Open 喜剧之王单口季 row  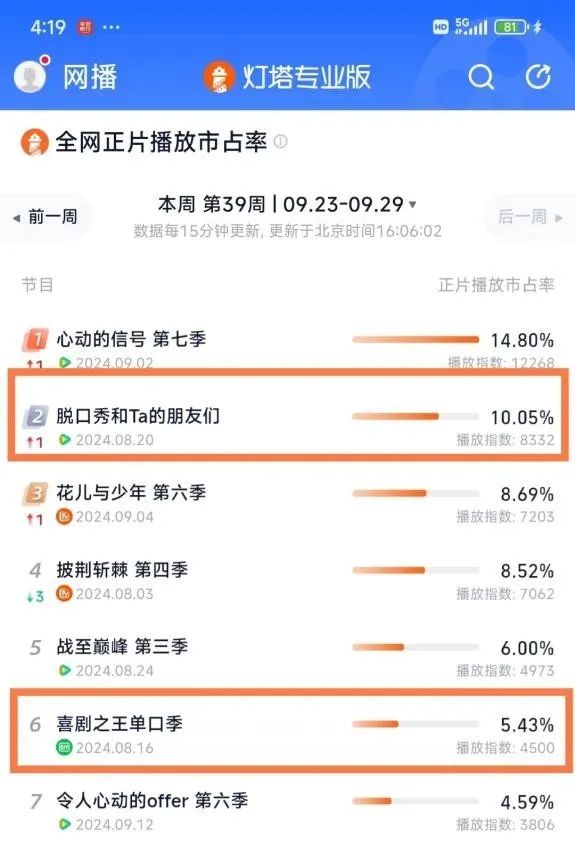pyautogui.click(x=288, y=735)
